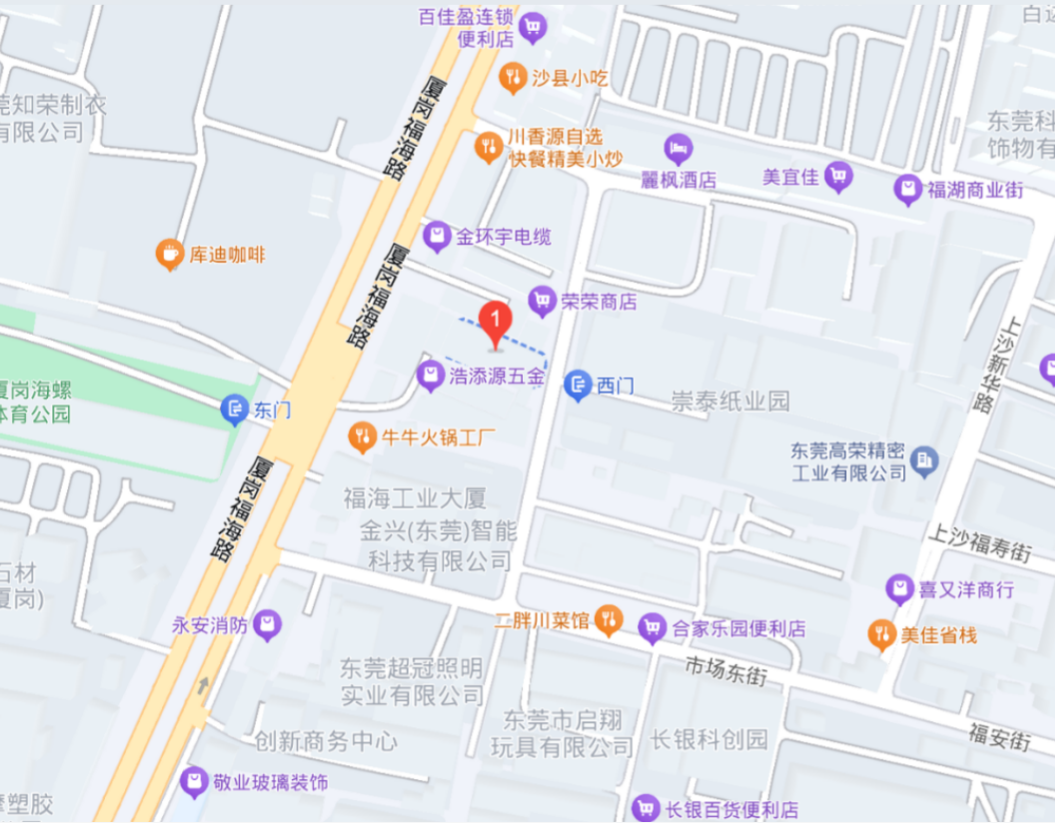Select the 沙县小吃 restaurant marker
This screenshot has height=823, width=1055.
click(513, 78)
